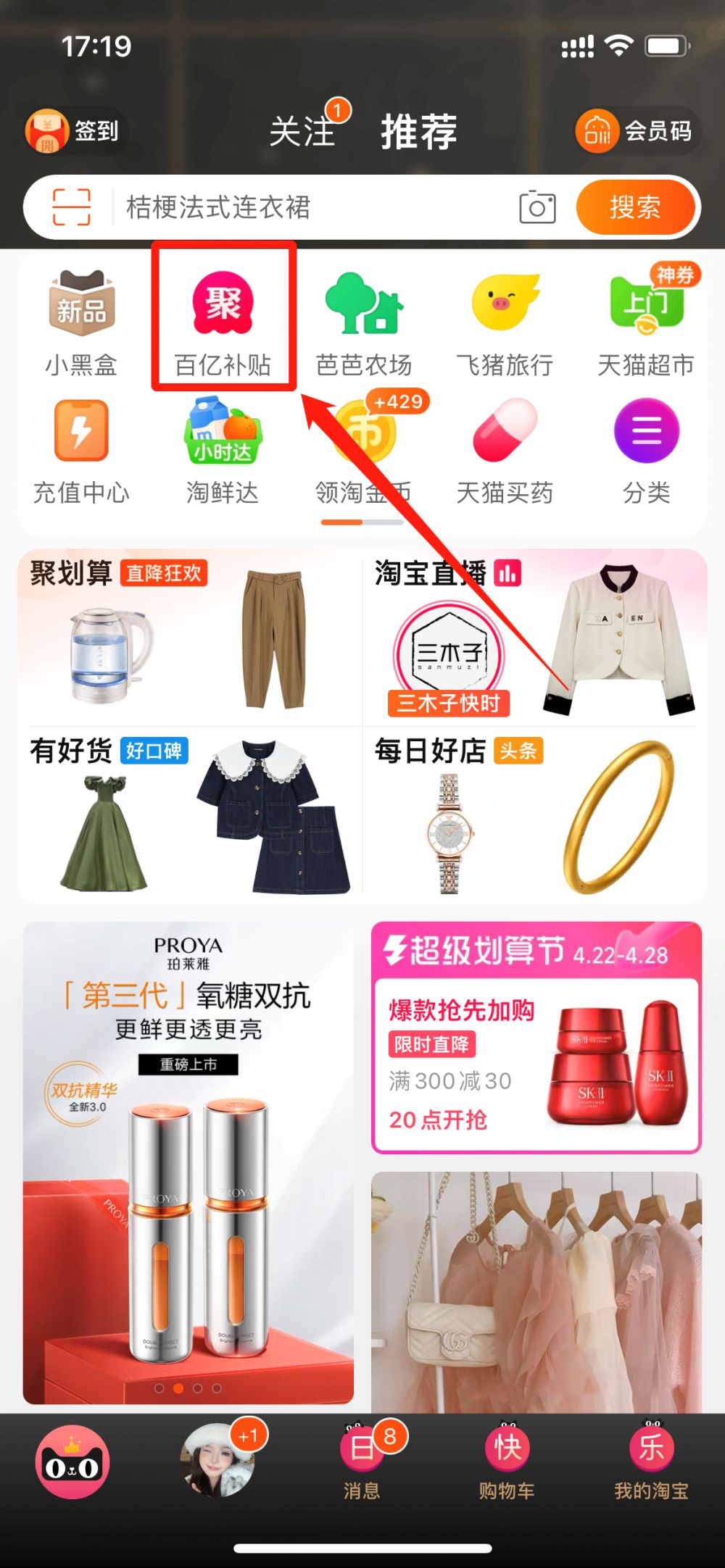Open camera search with the camera icon
725x1568 pixels.
click(x=537, y=208)
